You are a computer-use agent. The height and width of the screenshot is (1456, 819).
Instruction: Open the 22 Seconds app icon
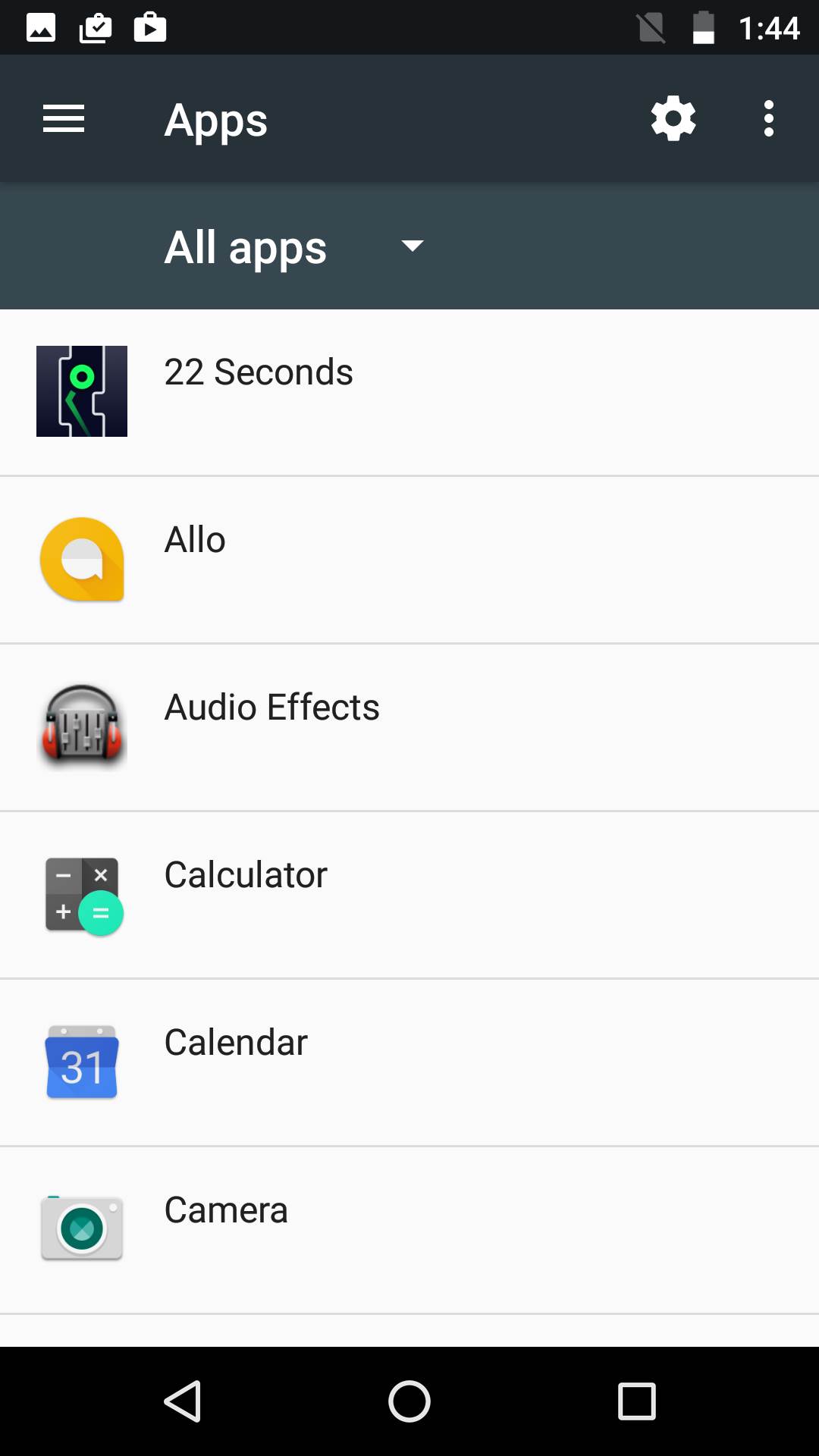[x=81, y=391]
